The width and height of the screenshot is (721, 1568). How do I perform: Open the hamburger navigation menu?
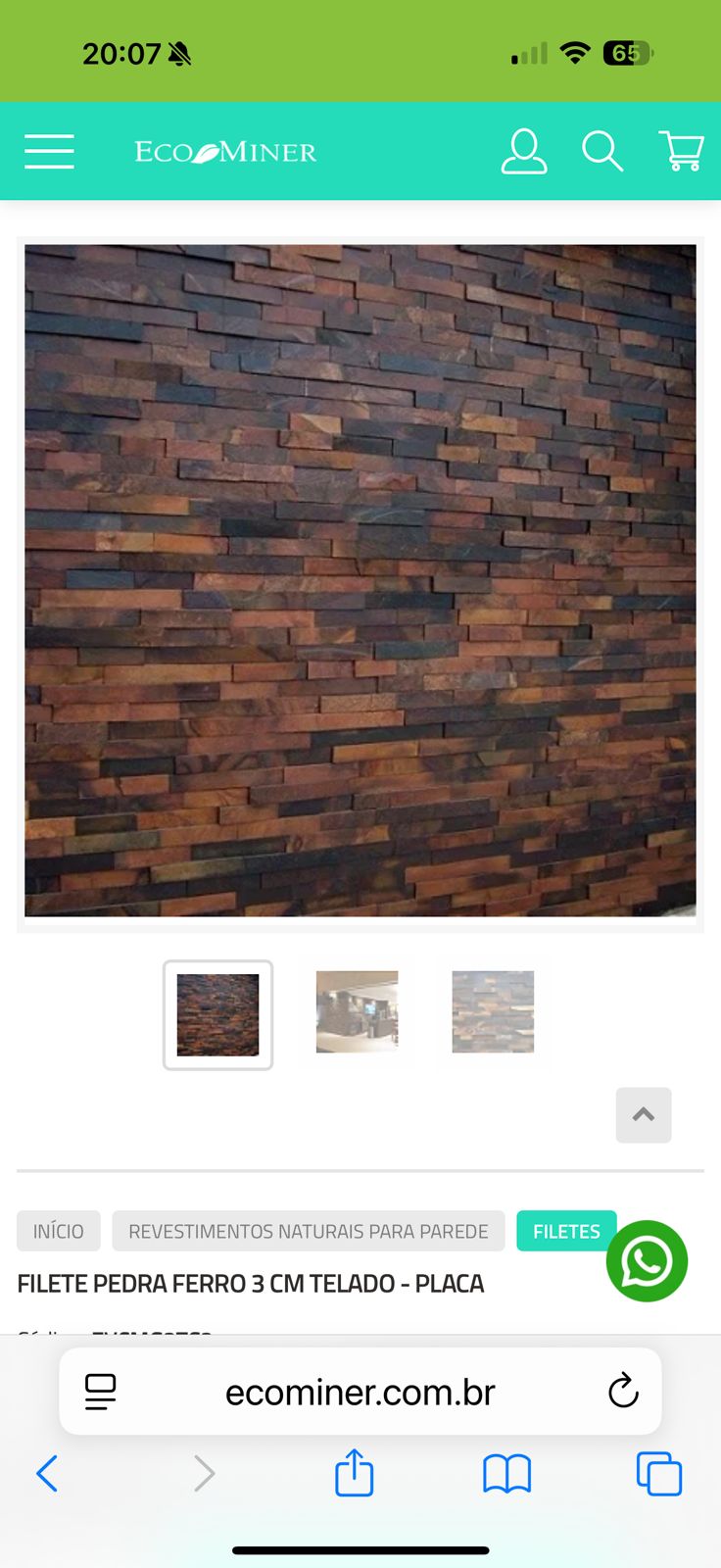[x=49, y=152]
